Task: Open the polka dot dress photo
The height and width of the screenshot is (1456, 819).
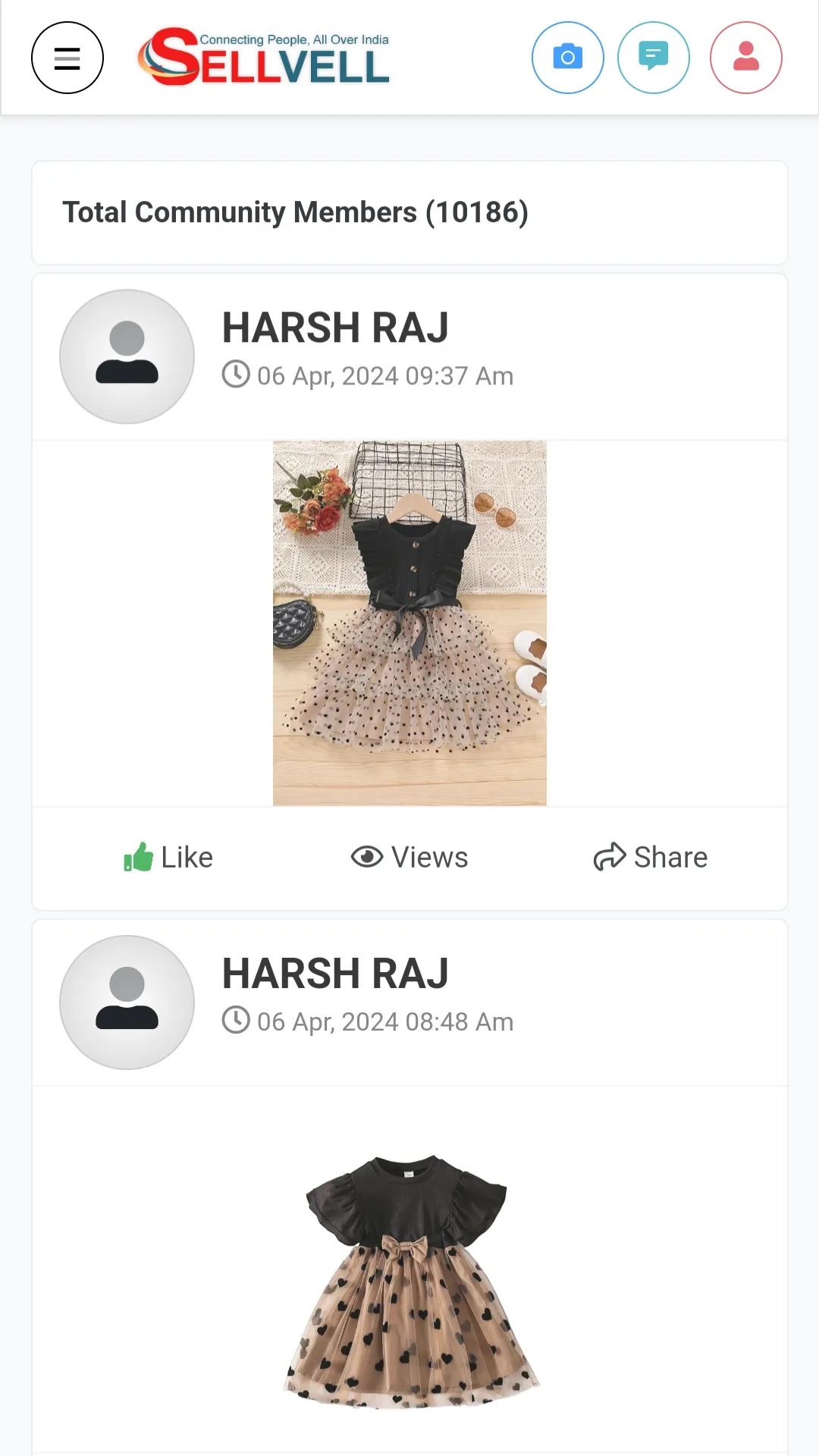Action: 409,622
